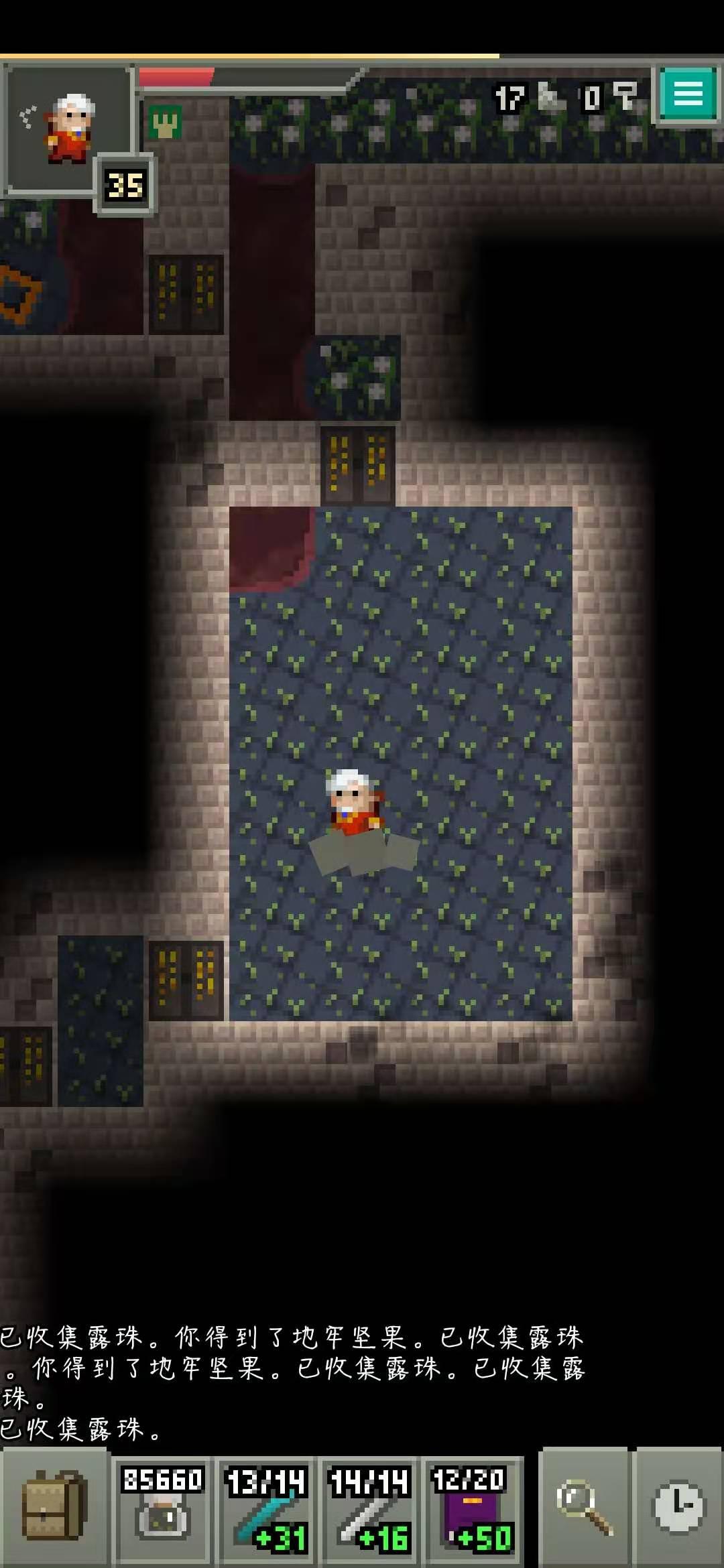Use the dew vial quickslot showing 85660
This screenshot has height=1568, width=724.
point(163,1508)
